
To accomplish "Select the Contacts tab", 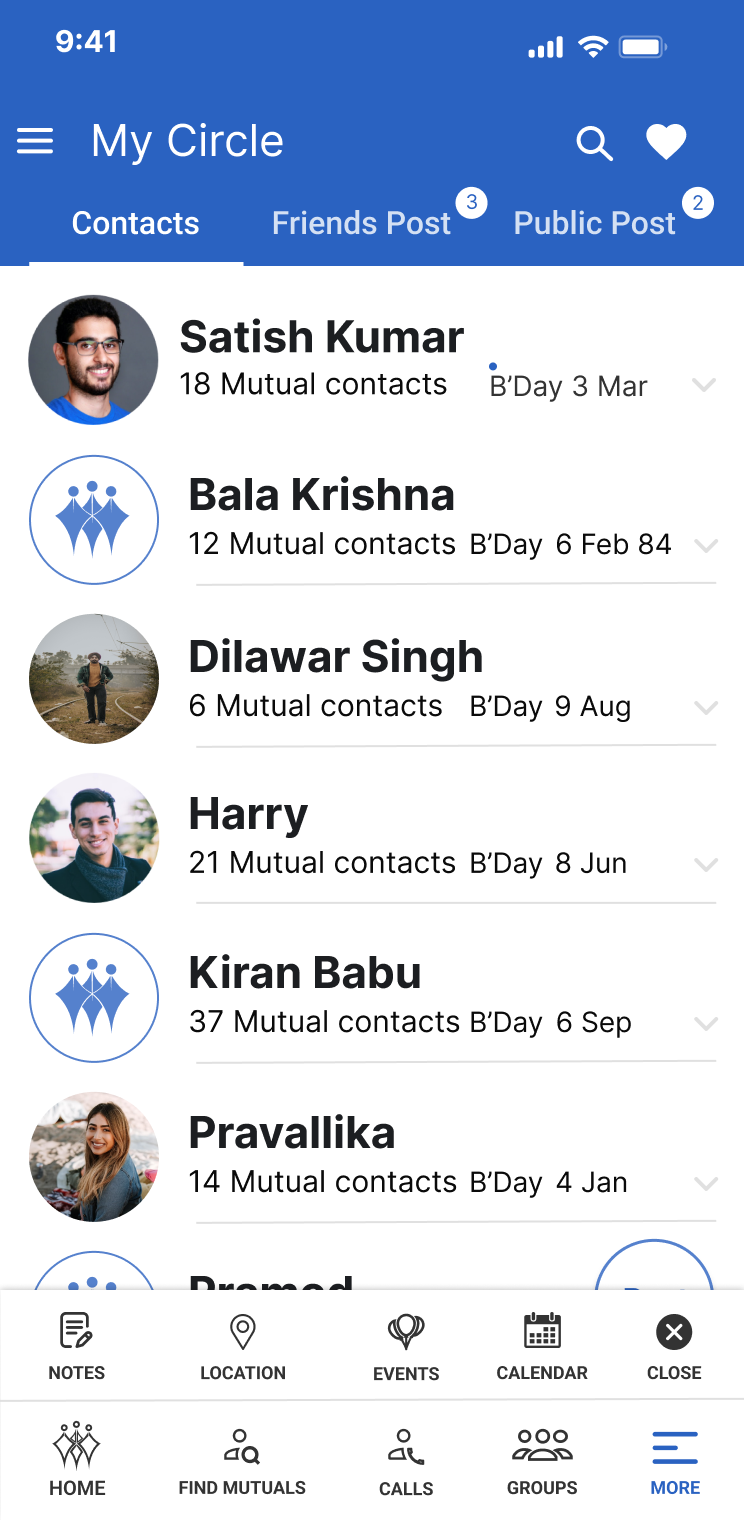I will coord(136,223).
